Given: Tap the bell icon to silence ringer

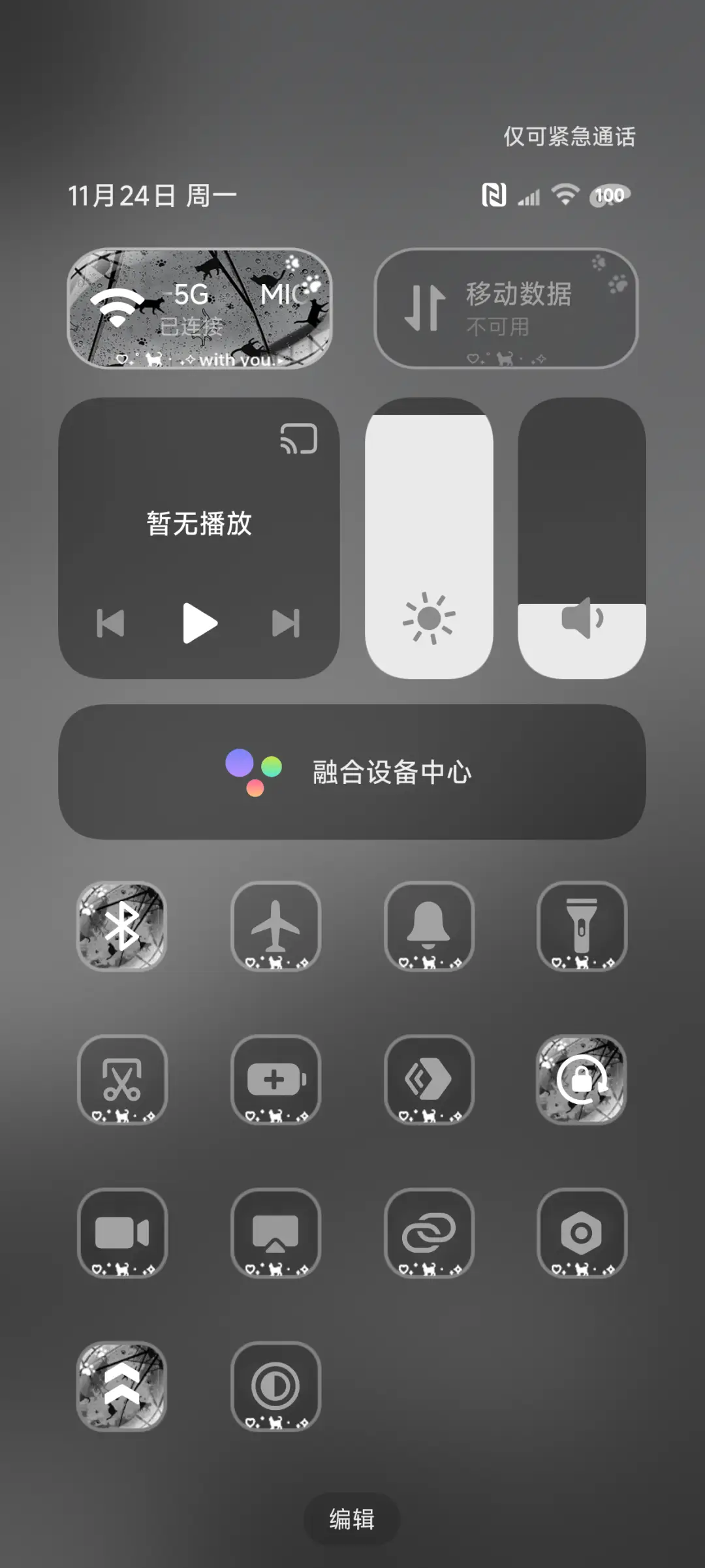Looking at the screenshot, I should tap(430, 927).
